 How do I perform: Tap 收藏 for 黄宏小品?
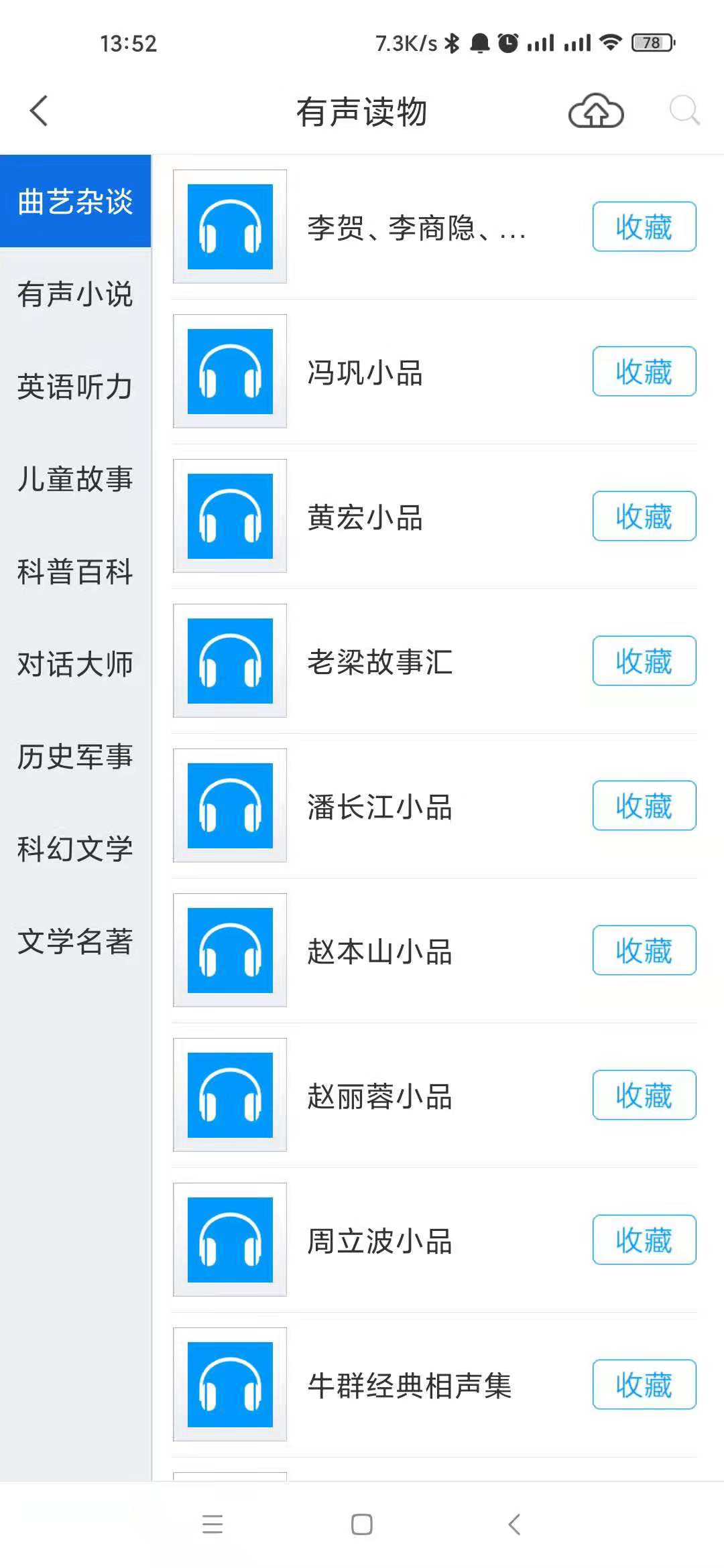(x=644, y=517)
